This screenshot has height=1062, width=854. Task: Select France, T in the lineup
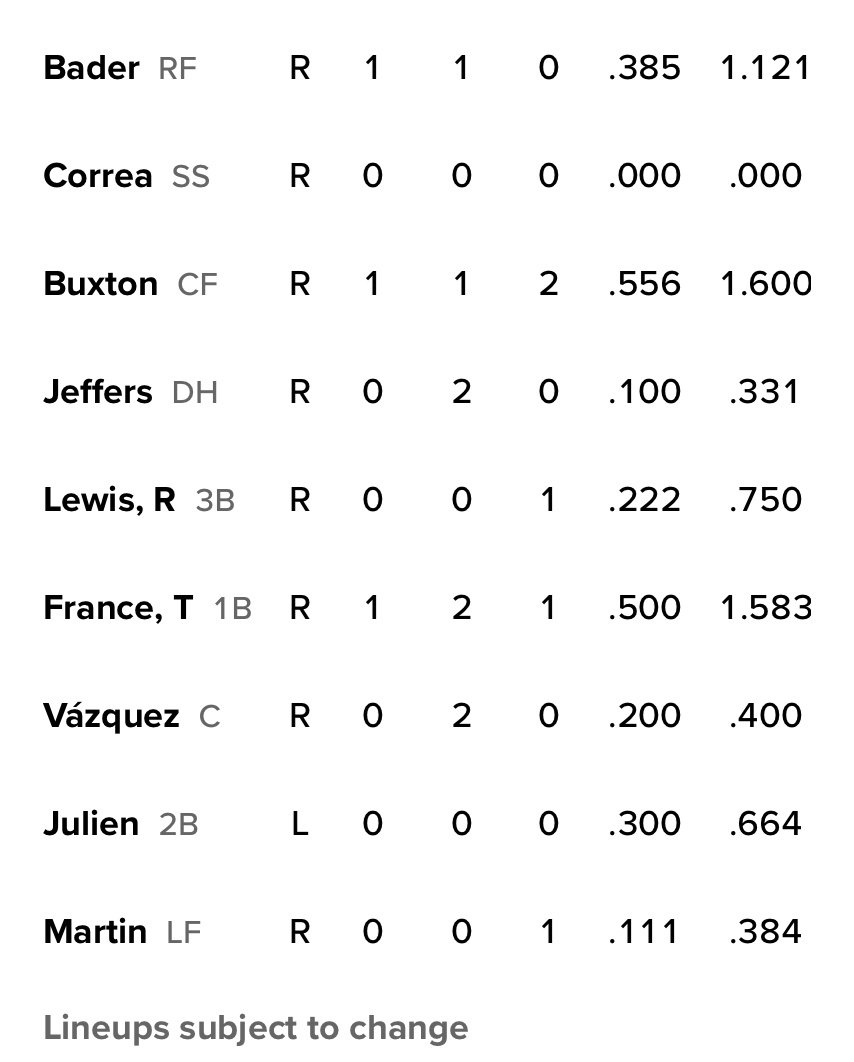tap(118, 608)
